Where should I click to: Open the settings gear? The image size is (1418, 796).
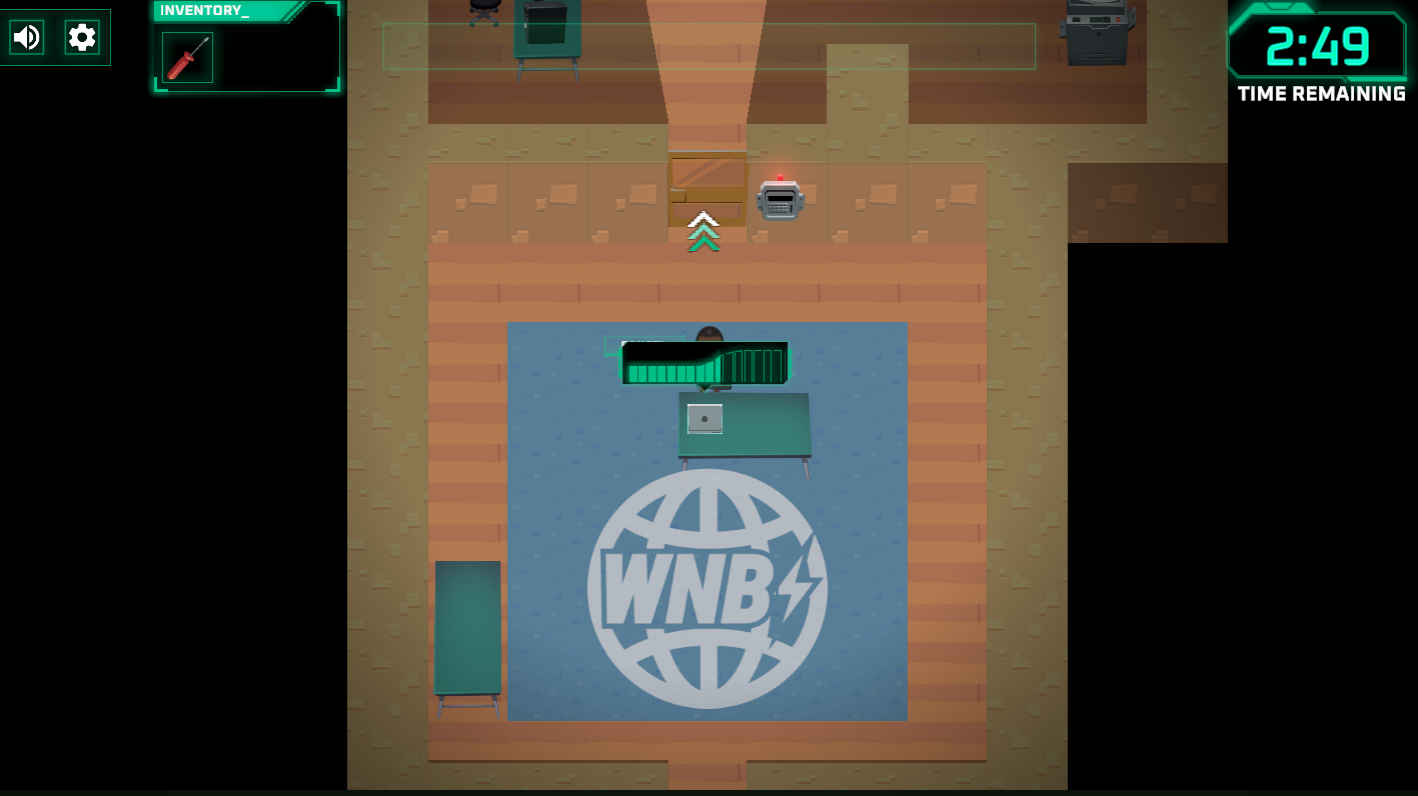(82, 38)
